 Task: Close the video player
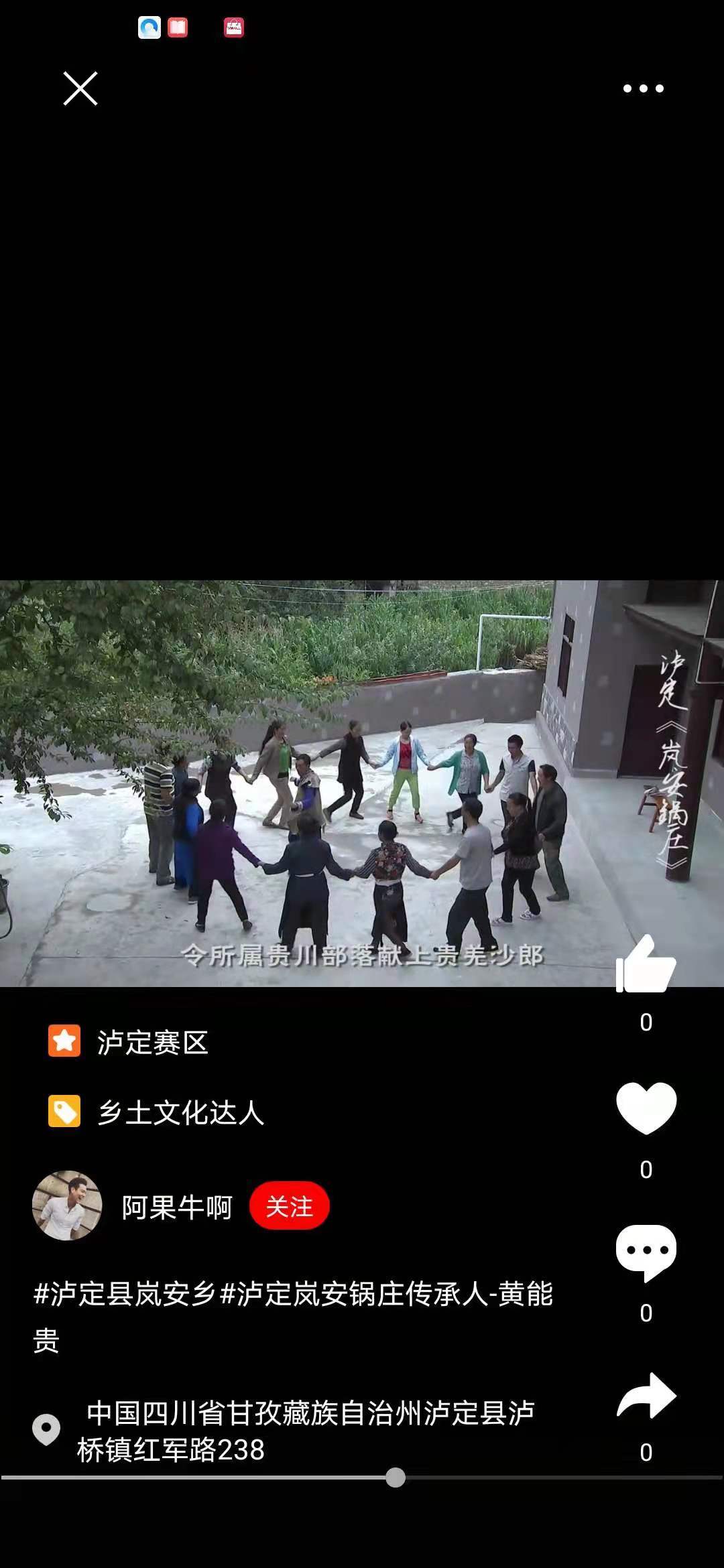pyautogui.click(x=80, y=88)
